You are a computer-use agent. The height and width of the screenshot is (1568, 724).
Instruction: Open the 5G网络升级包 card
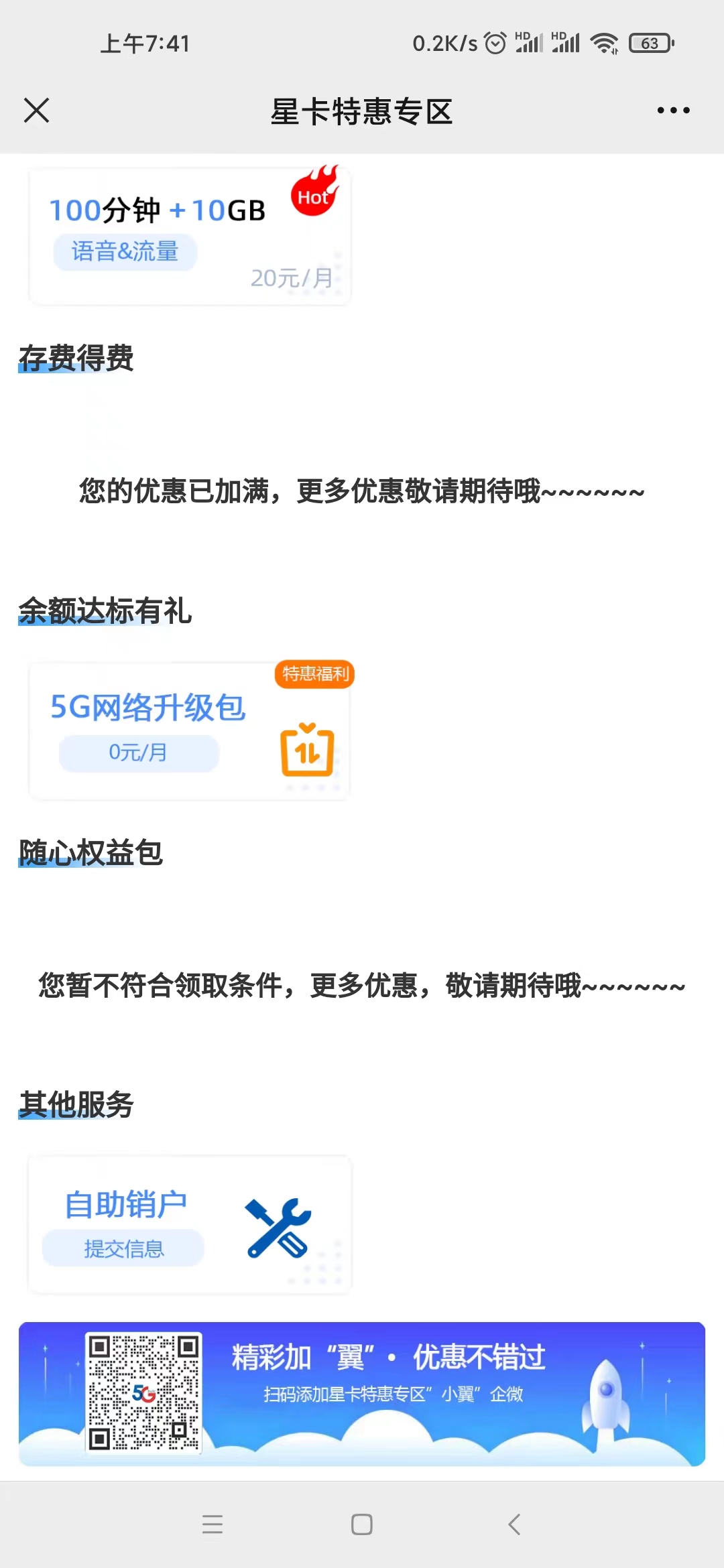(190, 731)
